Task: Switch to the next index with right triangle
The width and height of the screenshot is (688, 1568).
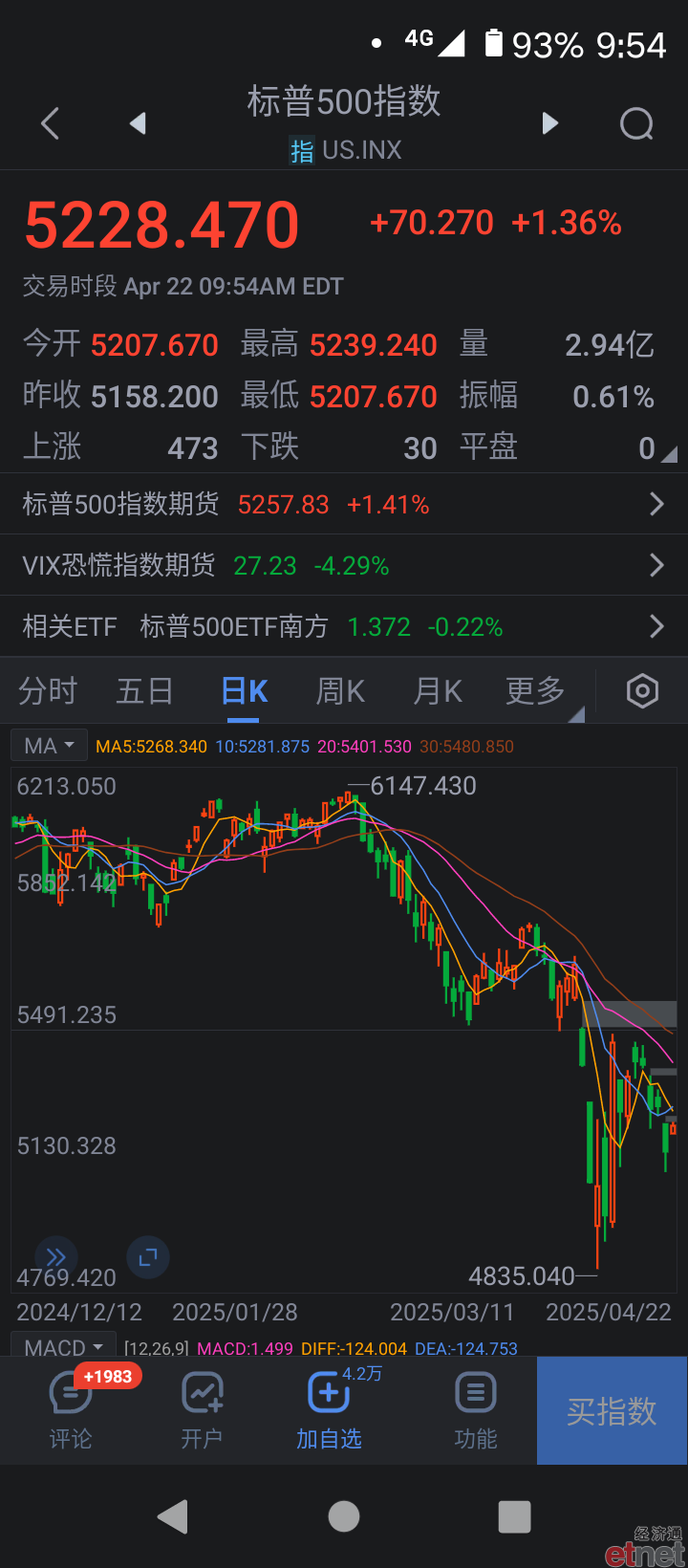Action: (x=549, y=123)
